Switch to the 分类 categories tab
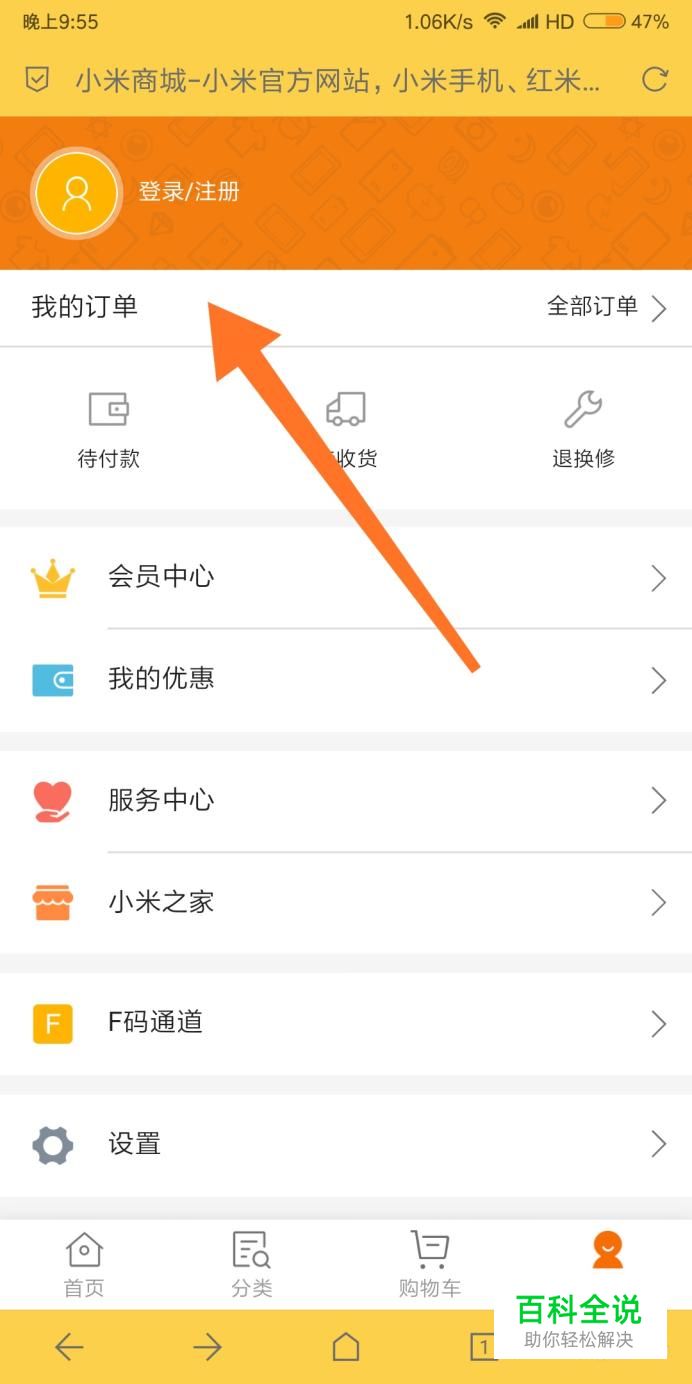The width and height of the screenshot is (692, 1384). [251, 1264]
